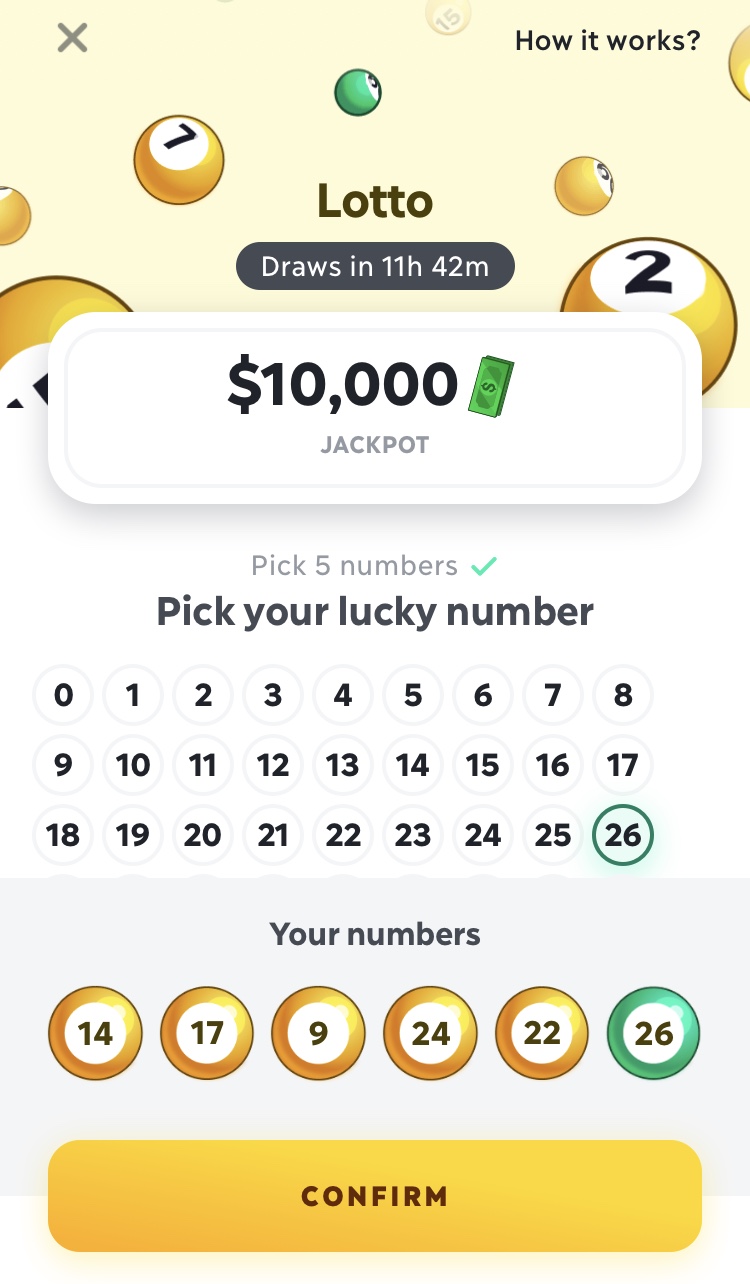Choose number 11 in the grid
This screenshot has height=1284, width=750.
[203, 765]
